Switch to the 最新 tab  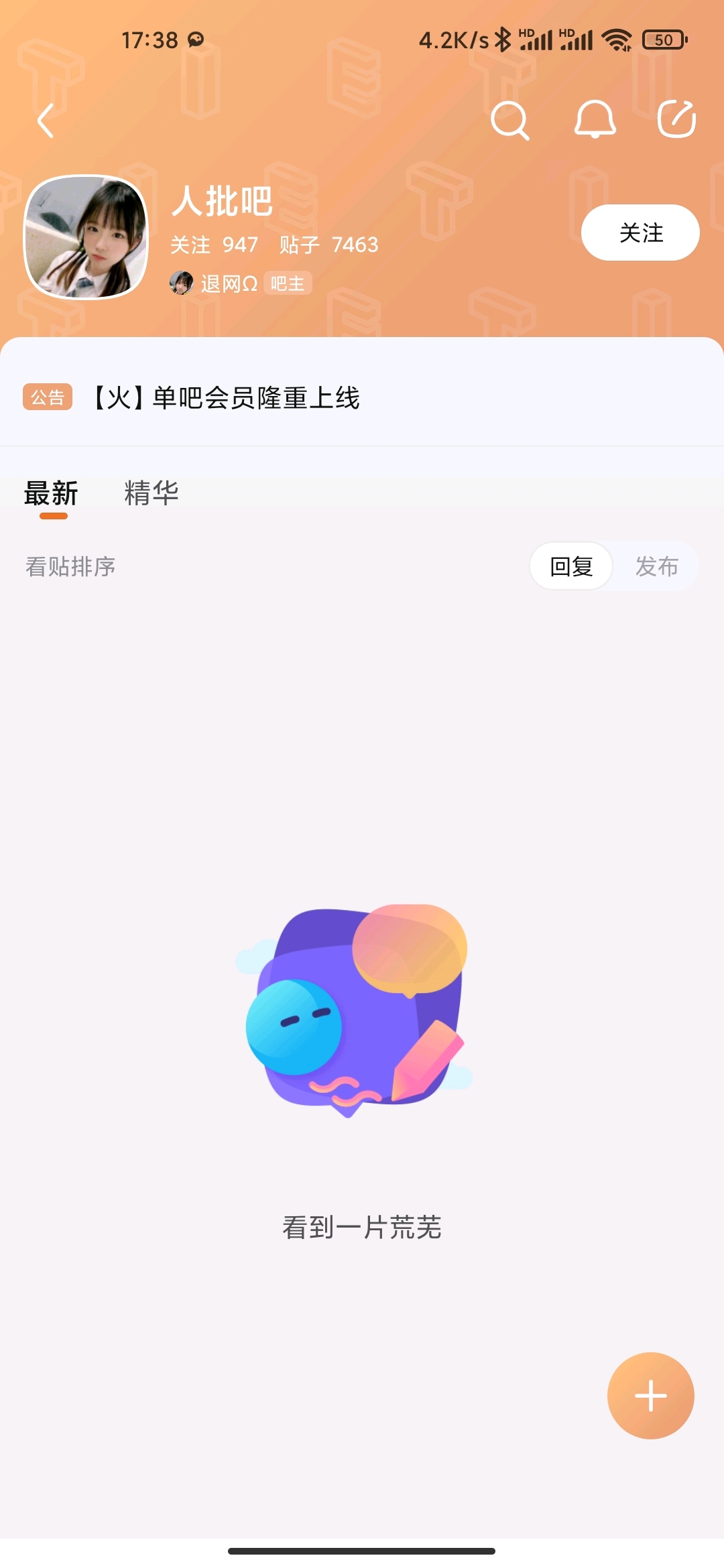coord(52,494)
